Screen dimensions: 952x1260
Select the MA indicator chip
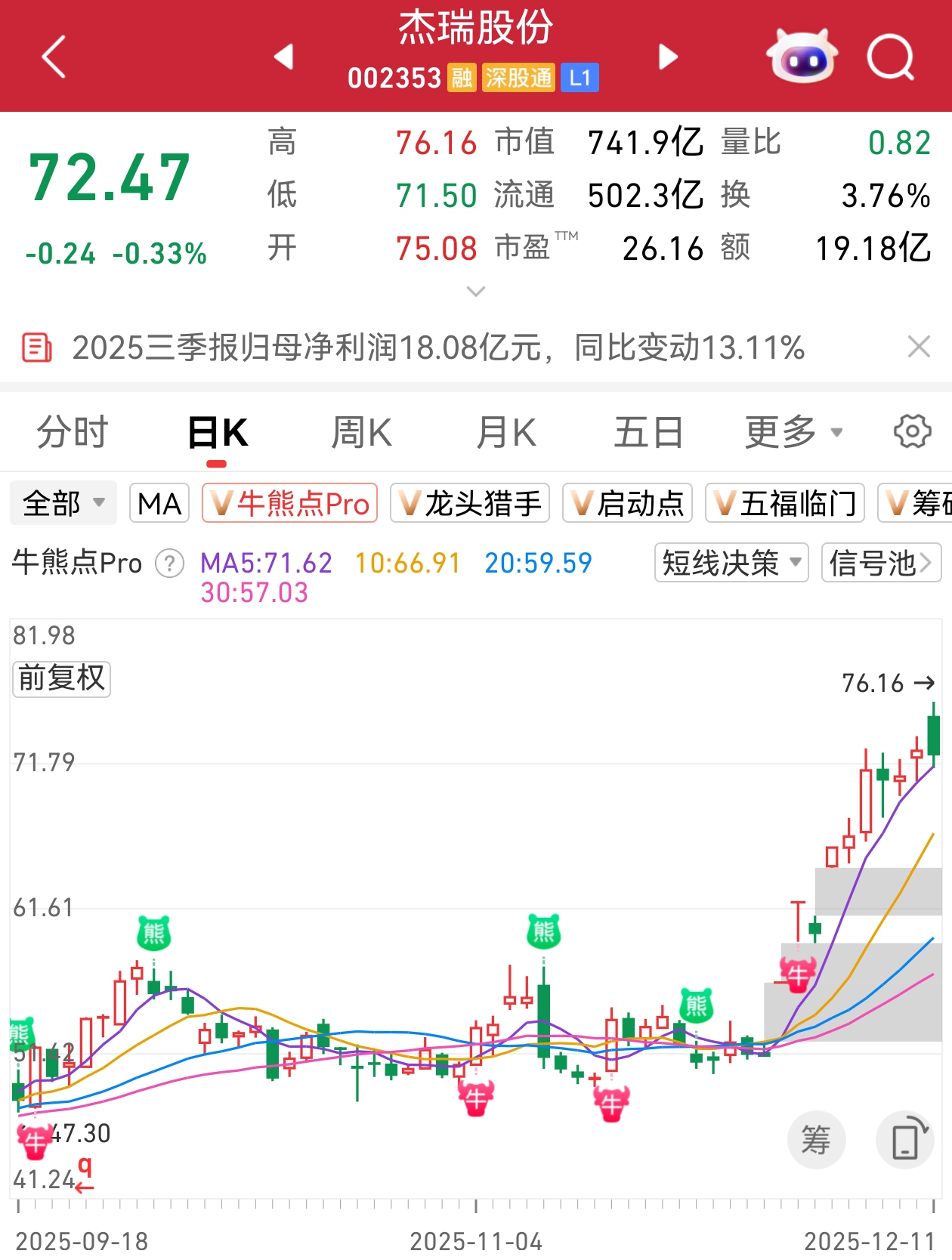(159, 503)
